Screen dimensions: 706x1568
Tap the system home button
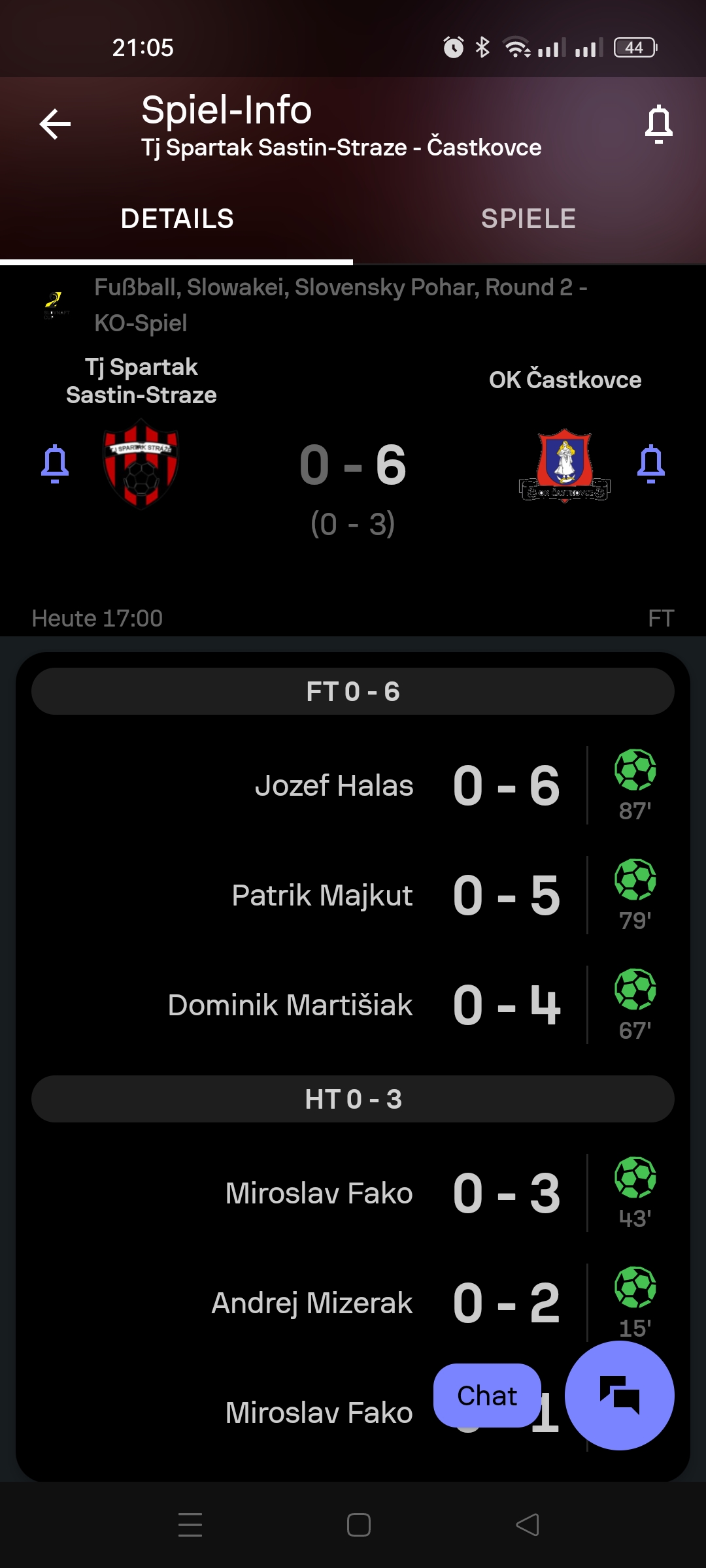click(359, 1525)
